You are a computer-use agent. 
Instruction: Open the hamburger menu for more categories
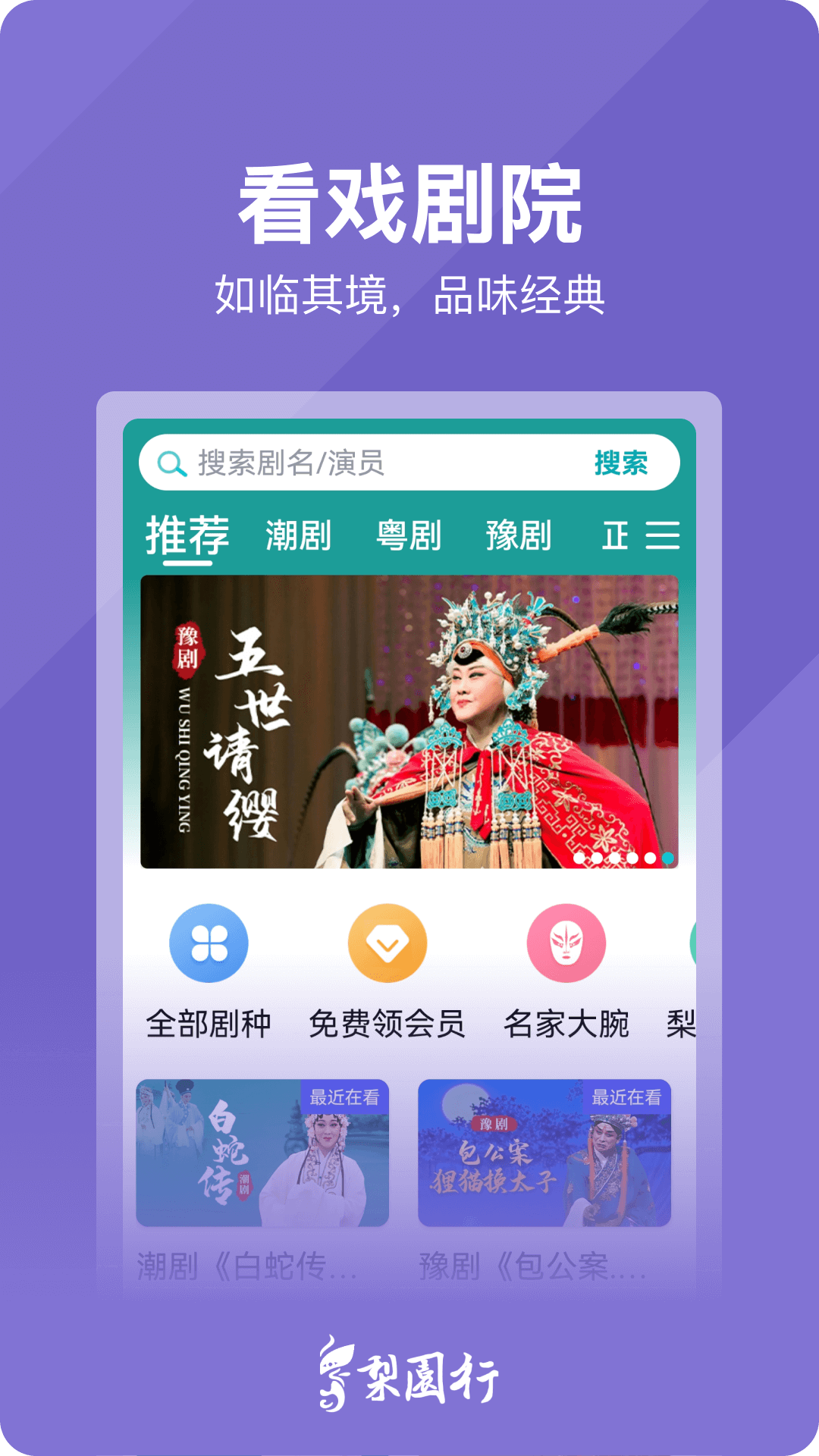661,535
